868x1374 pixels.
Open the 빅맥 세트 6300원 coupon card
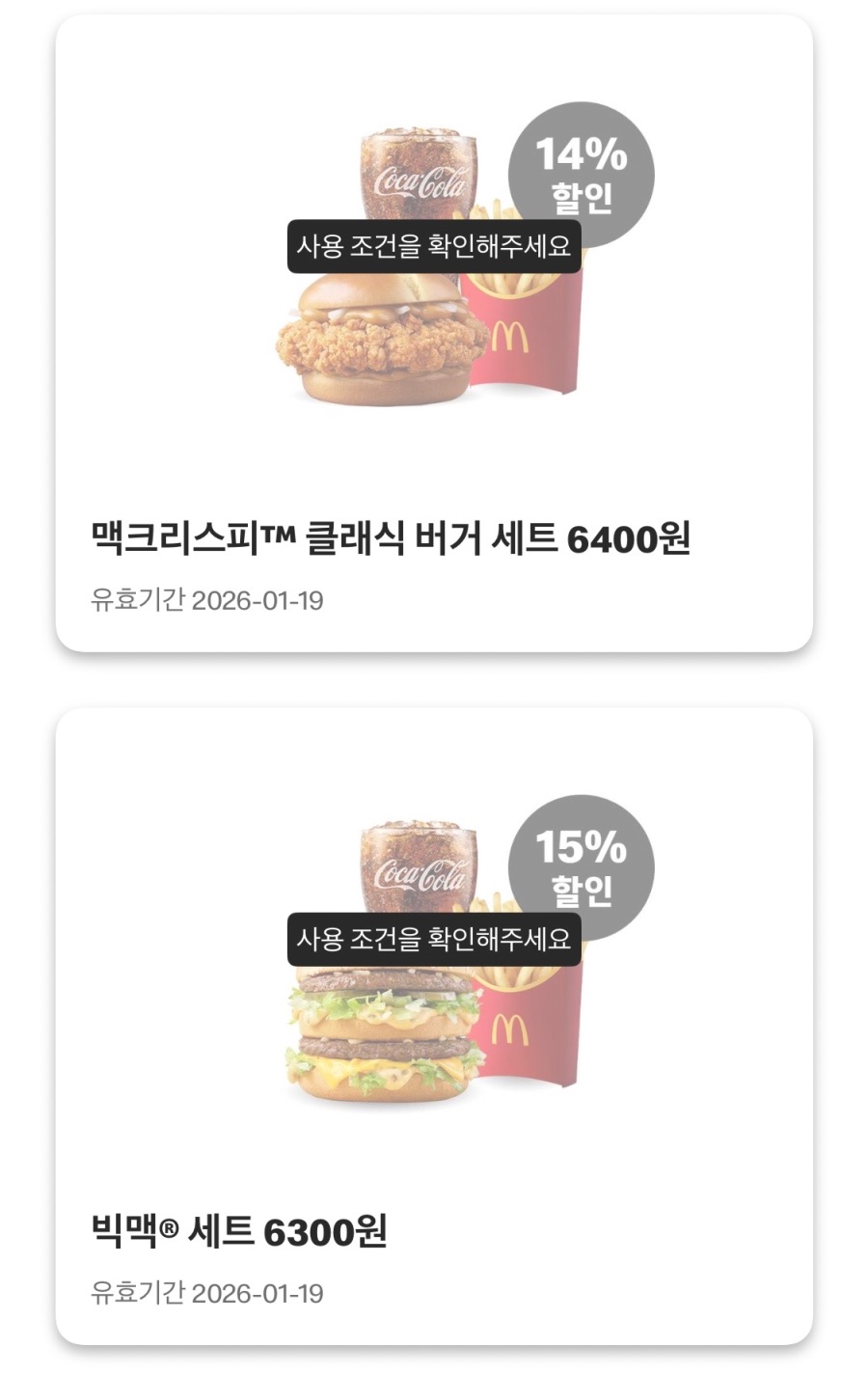pyautogui.click(x=434, y=1025)
